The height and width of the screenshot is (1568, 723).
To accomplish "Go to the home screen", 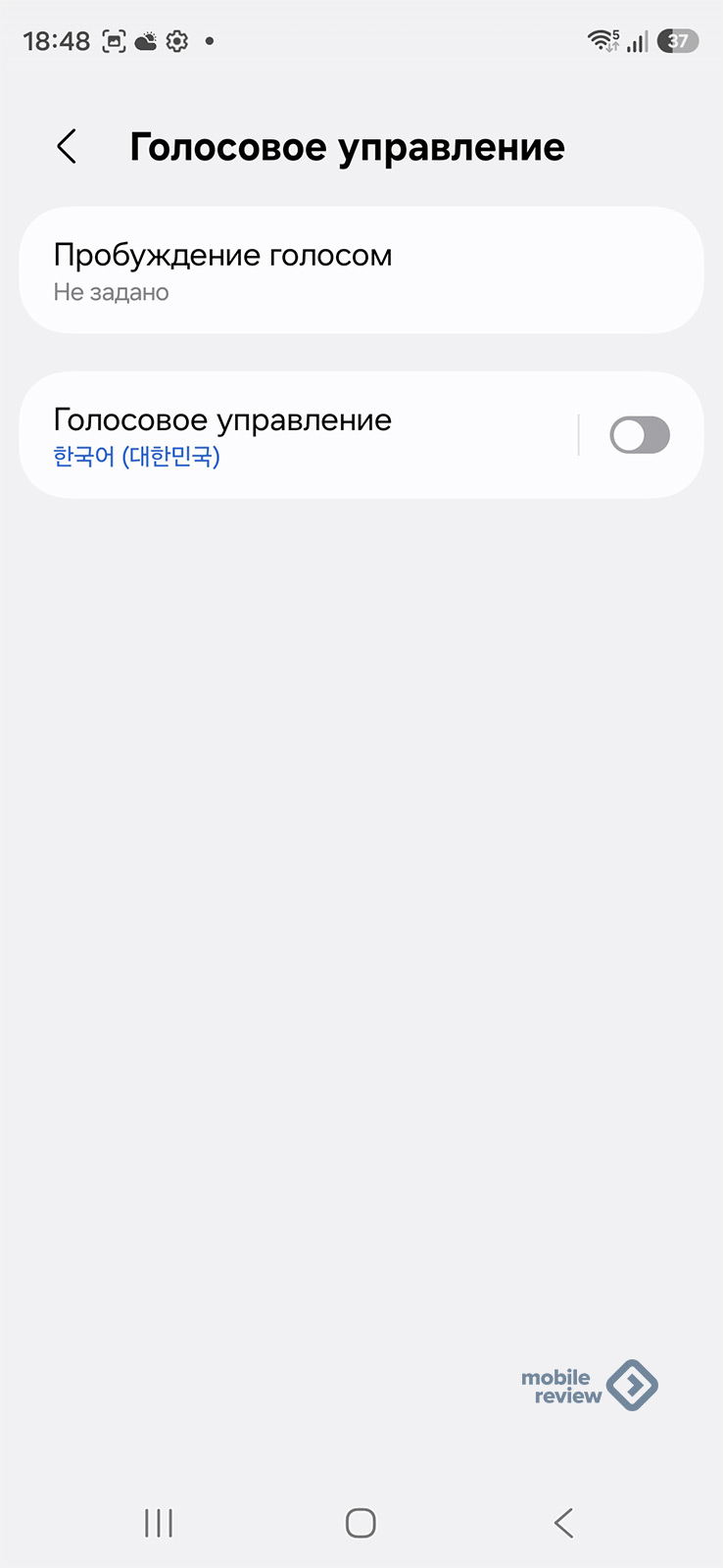I will pyautogui.click(x=361, y=1523).
